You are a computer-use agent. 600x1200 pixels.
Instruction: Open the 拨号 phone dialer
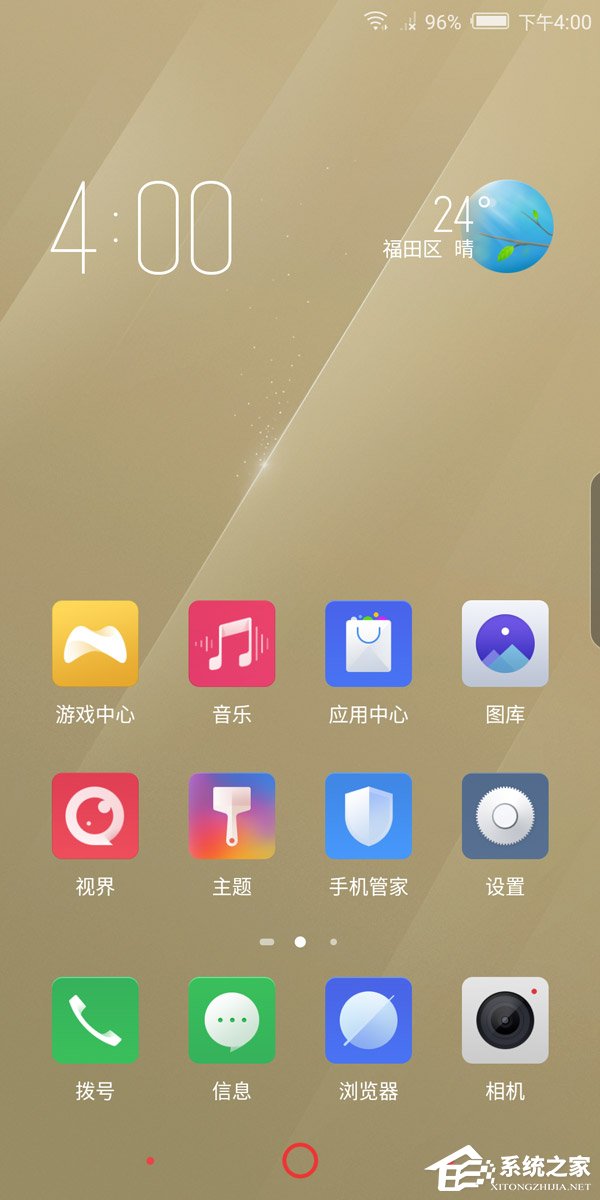(95, 1020)
